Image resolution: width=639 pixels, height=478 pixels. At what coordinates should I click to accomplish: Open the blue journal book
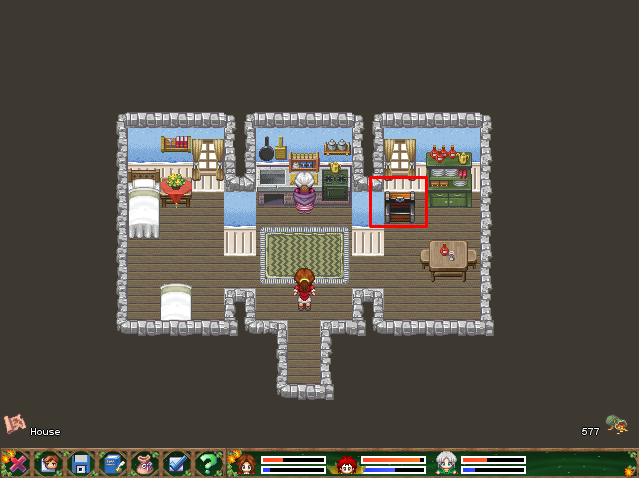click(112, 464)
